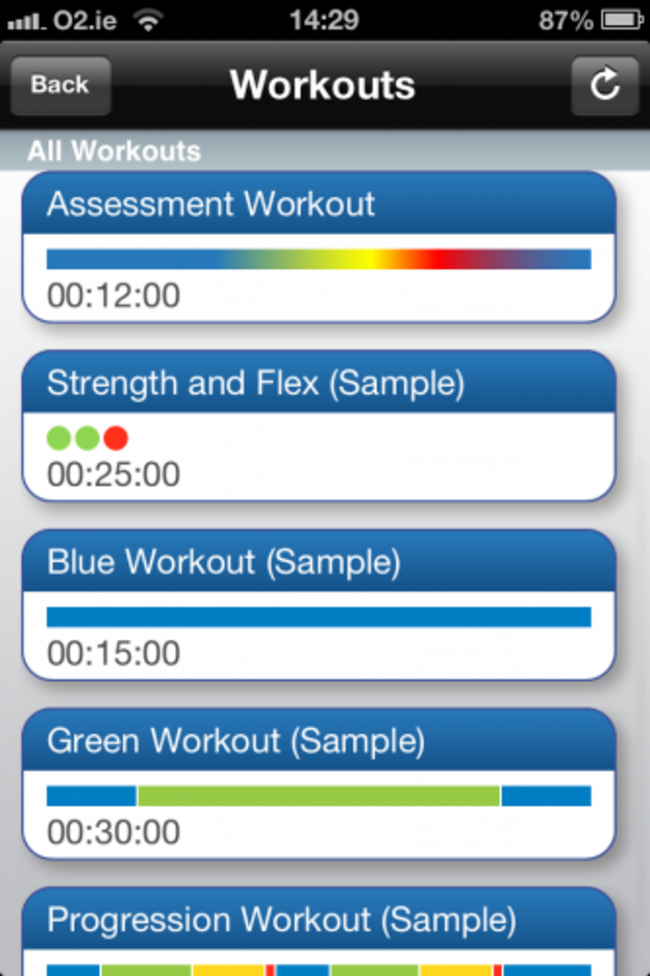Image resolution: width=650 pixels, height=976 pixels.
Task: Choose the Green Workout (Sample) card
Action: (319, 784)
